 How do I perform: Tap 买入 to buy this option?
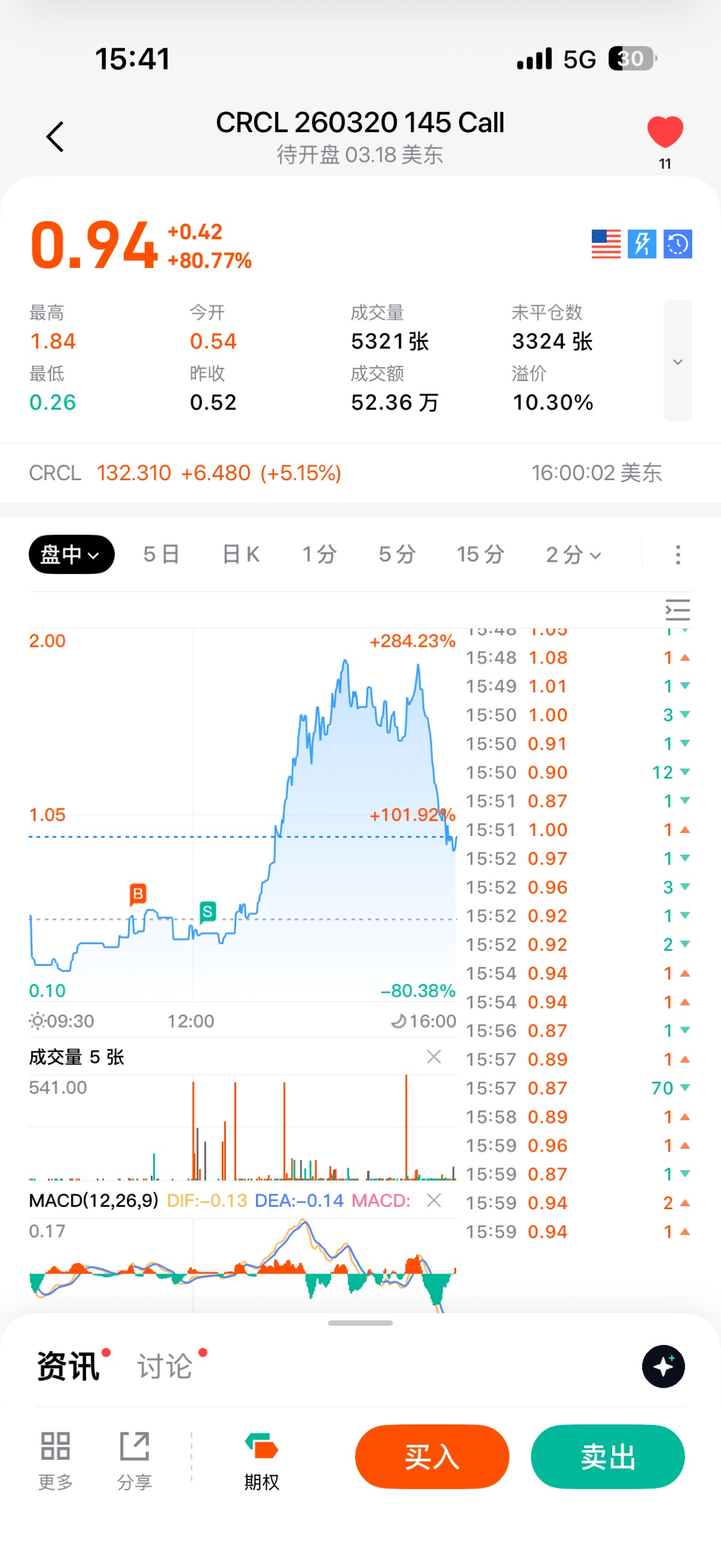point(432,1457)
